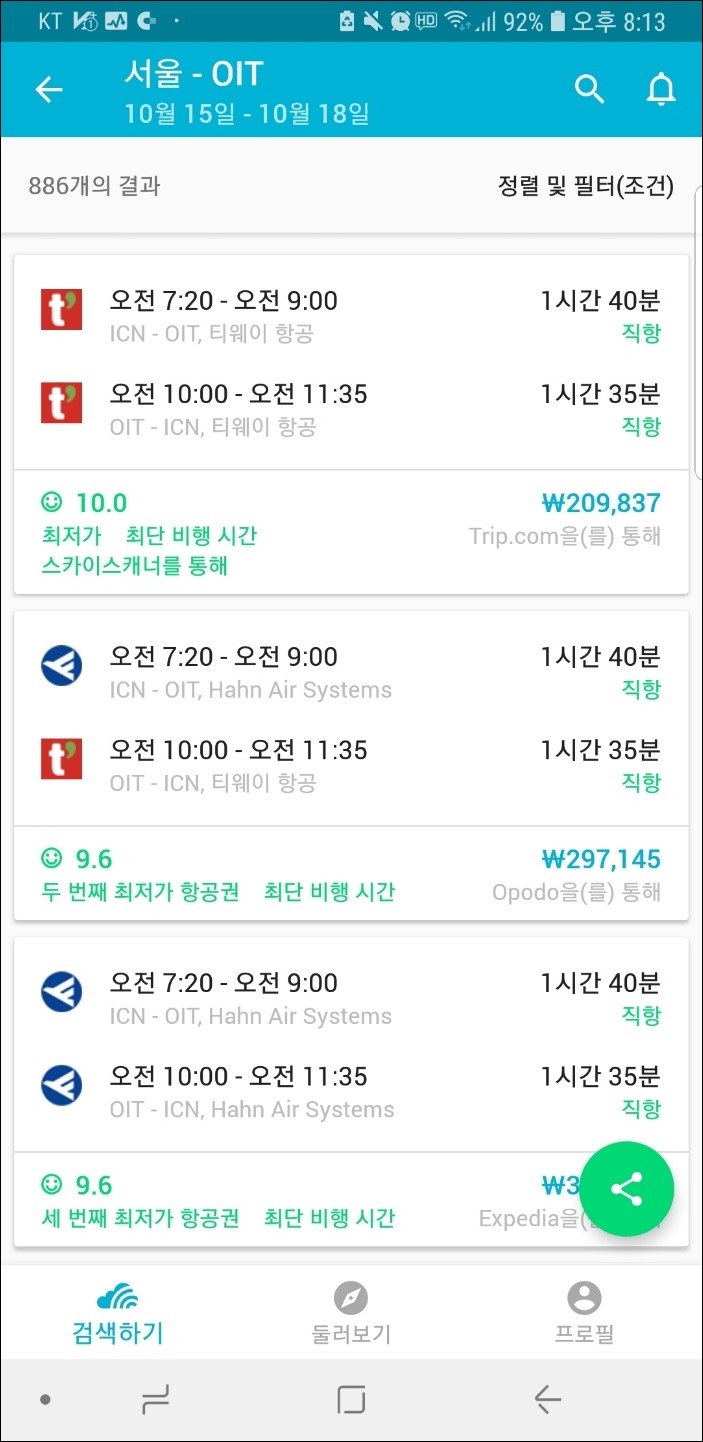Tap the system home button

tap(351, 1400)
